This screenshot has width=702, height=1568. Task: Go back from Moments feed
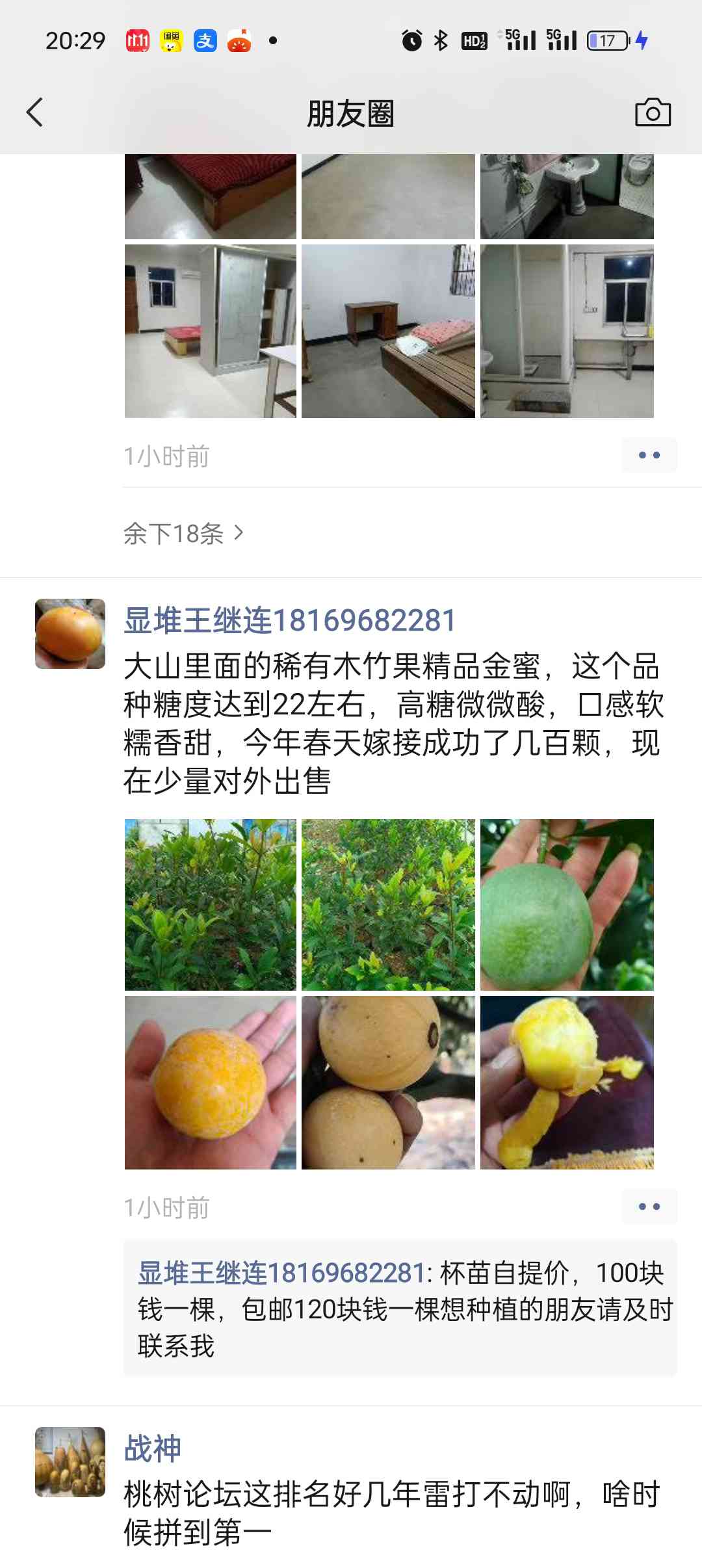tap(35, 112)
